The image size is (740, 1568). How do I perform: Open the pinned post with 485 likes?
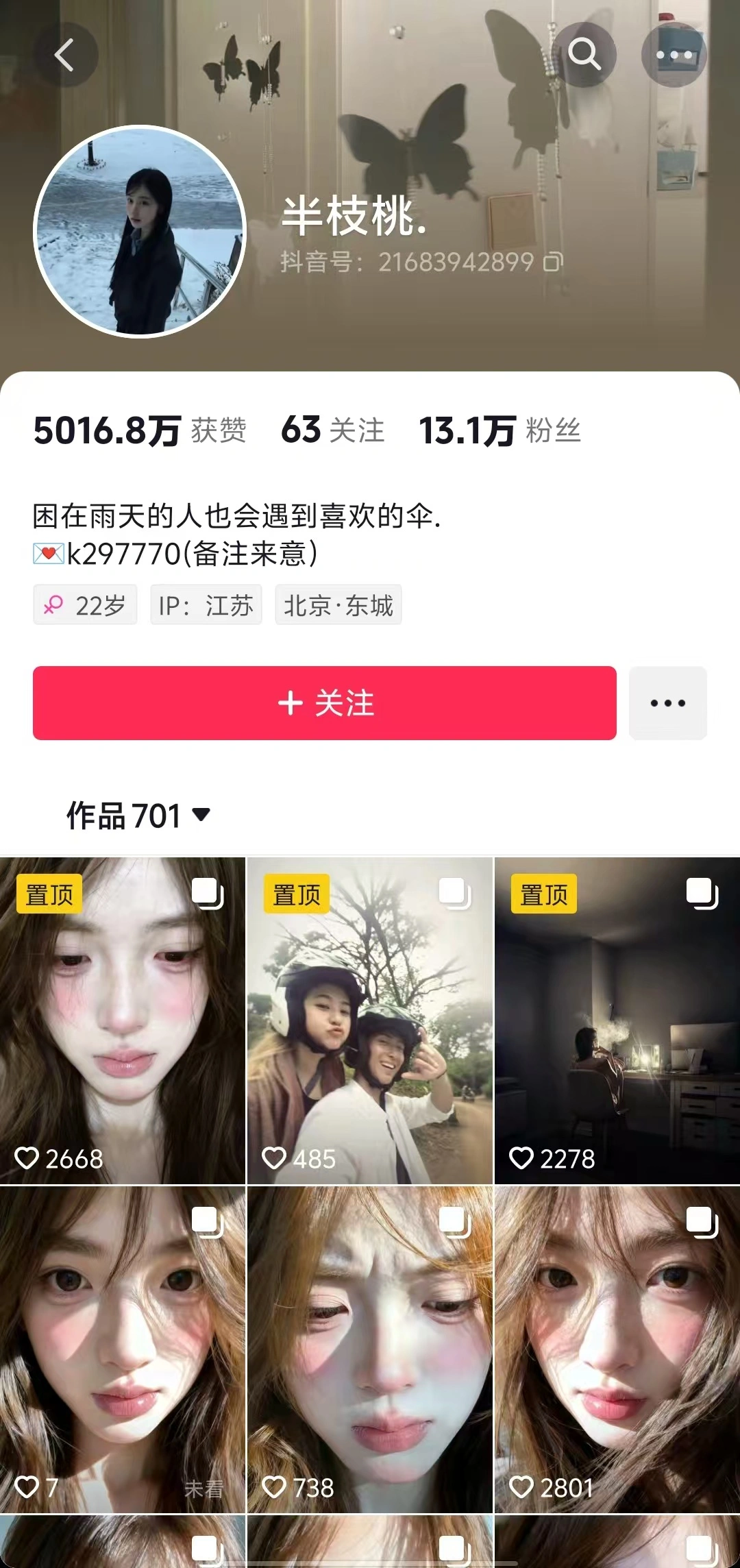pyautogui.click(x=369, y=1021)
